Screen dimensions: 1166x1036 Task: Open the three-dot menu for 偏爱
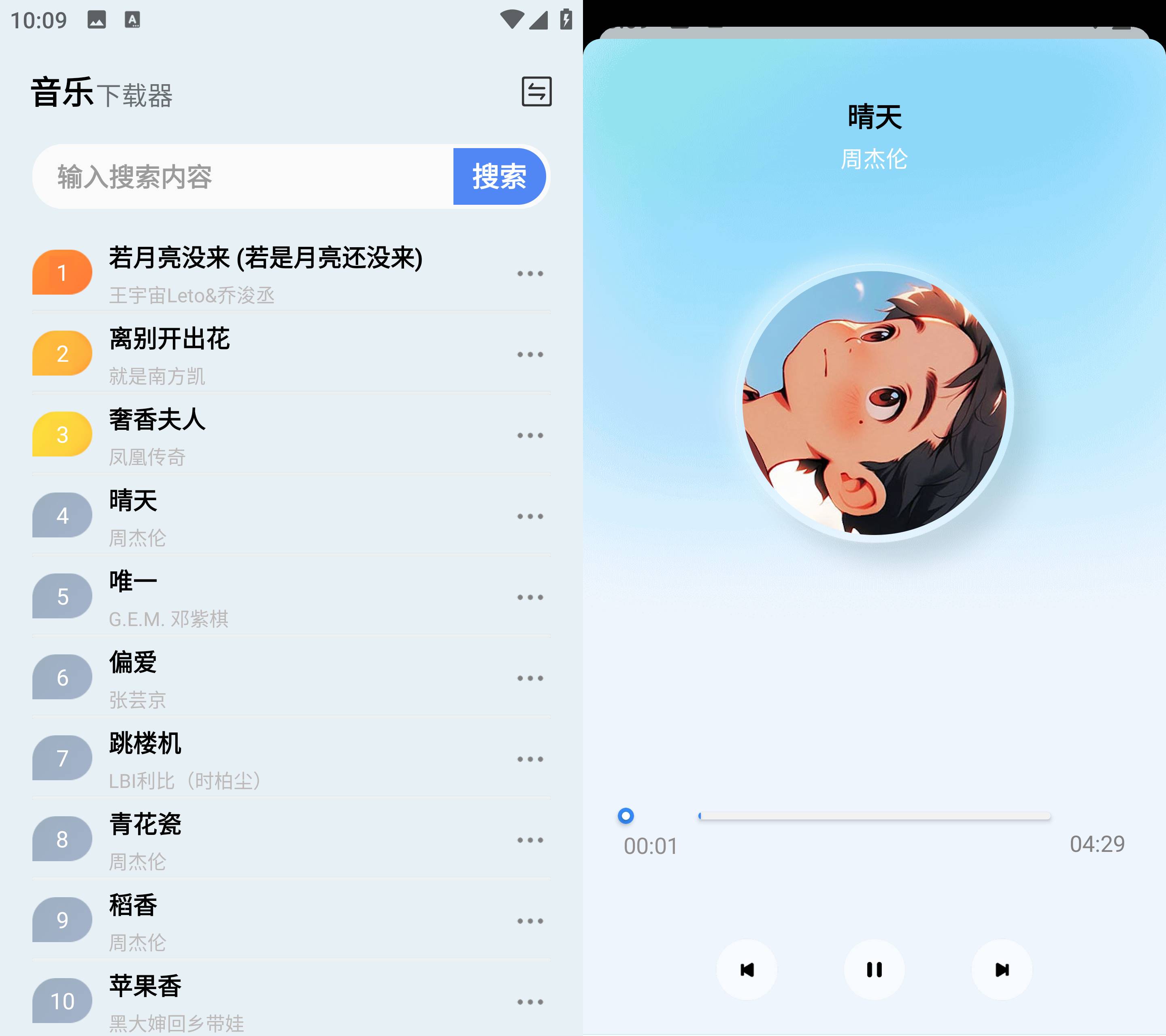coord(530,679)
